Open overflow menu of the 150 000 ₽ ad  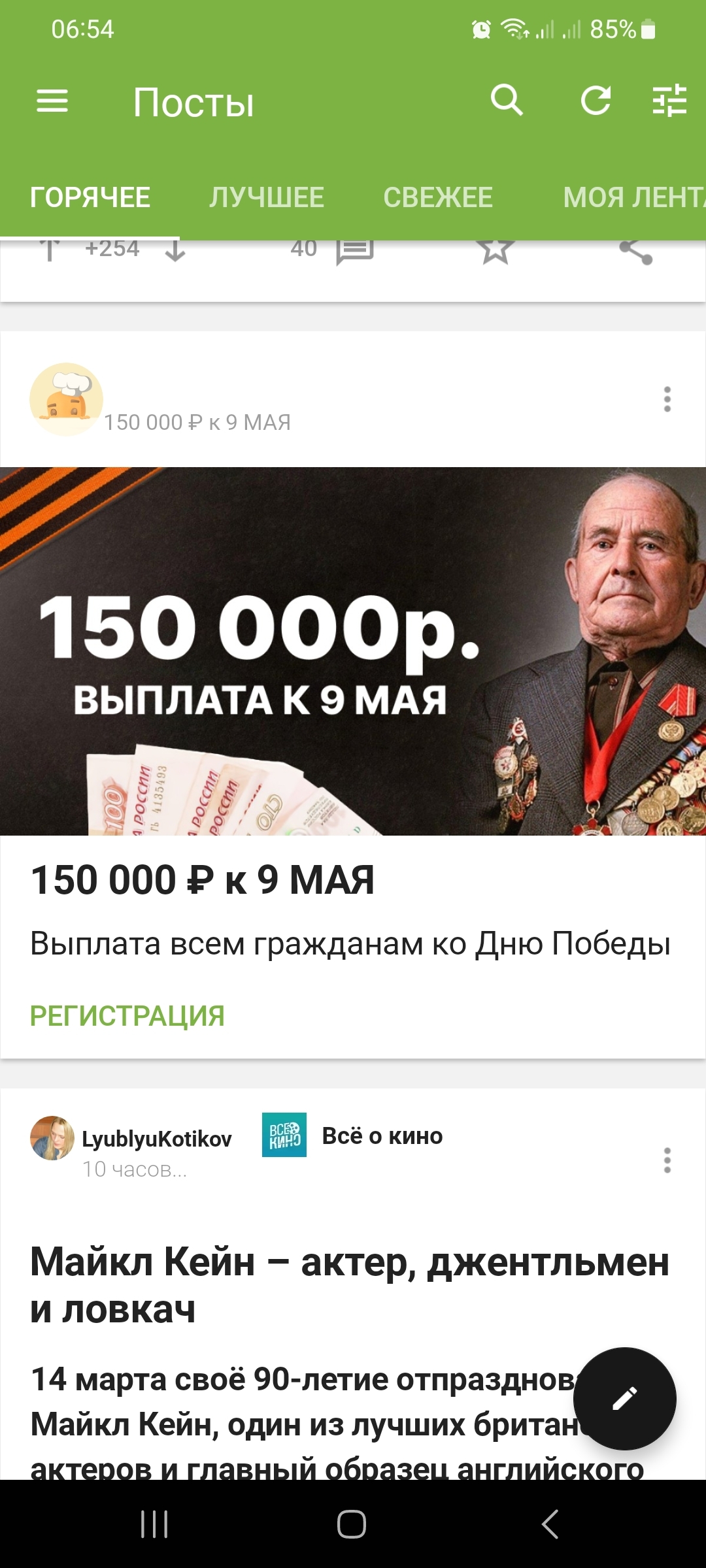667,399
